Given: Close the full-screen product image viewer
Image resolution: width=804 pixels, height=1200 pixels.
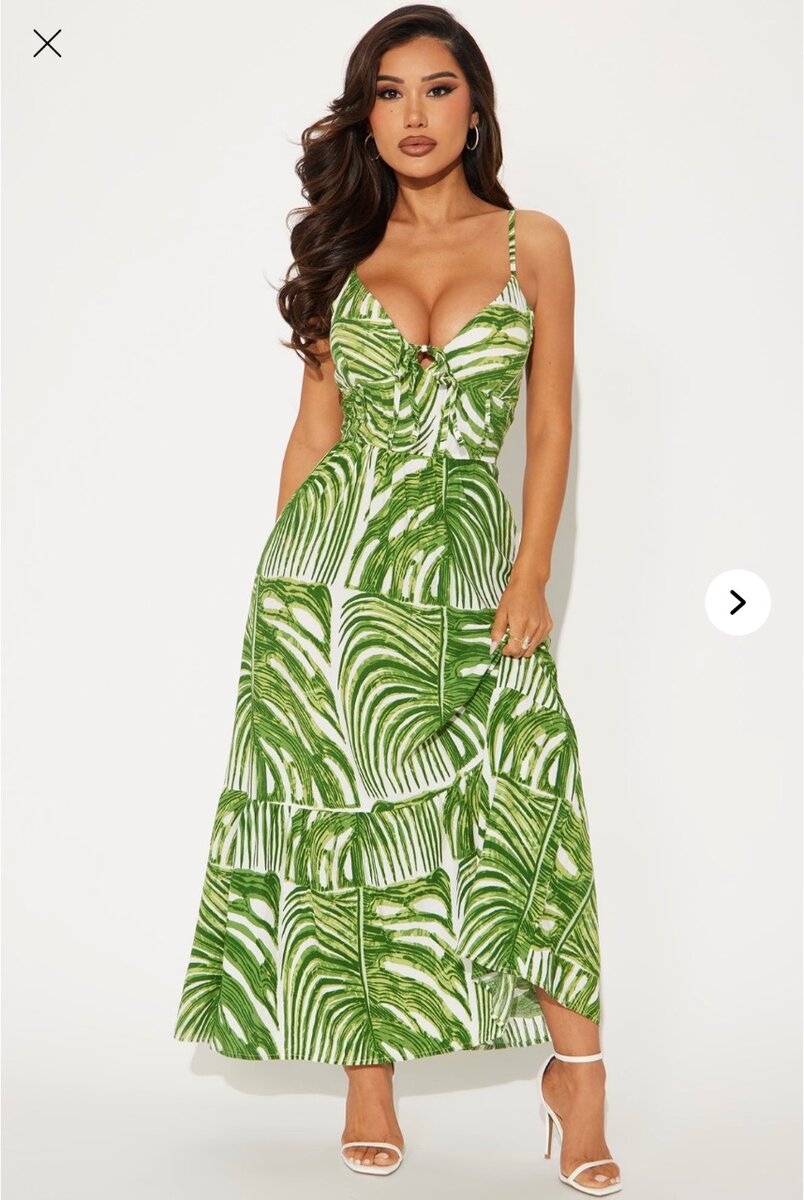Looking at the screenshot, I should 47,43.
